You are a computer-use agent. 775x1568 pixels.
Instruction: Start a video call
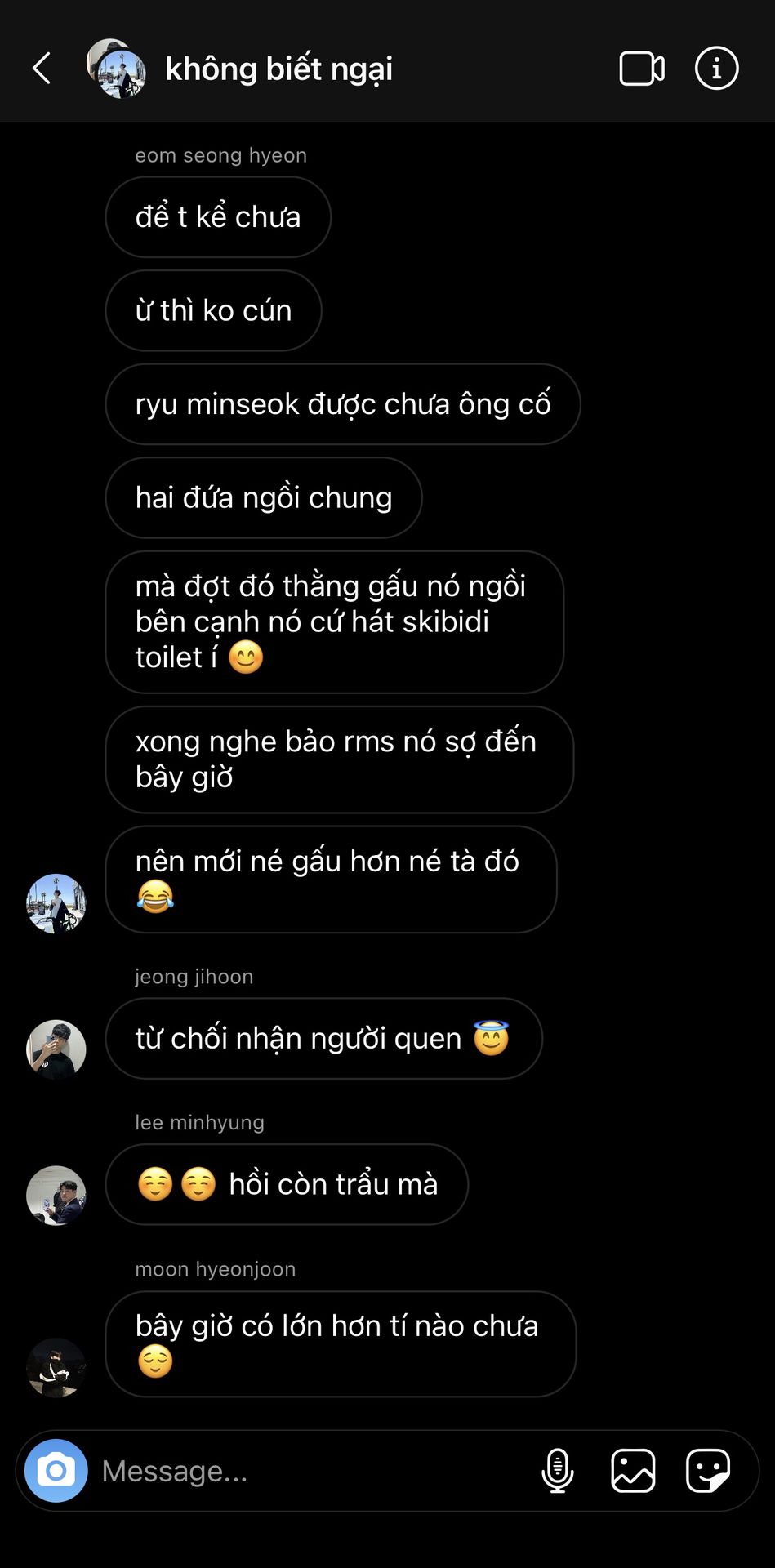pyautogui.click(x=641, y=69)
